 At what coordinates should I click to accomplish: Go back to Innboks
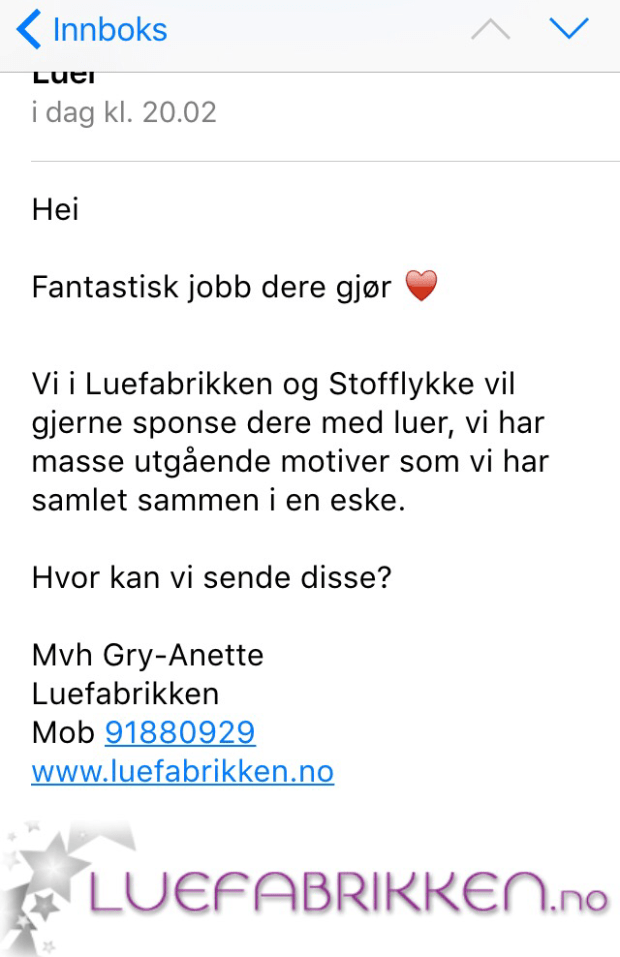(x=92, y=30)
